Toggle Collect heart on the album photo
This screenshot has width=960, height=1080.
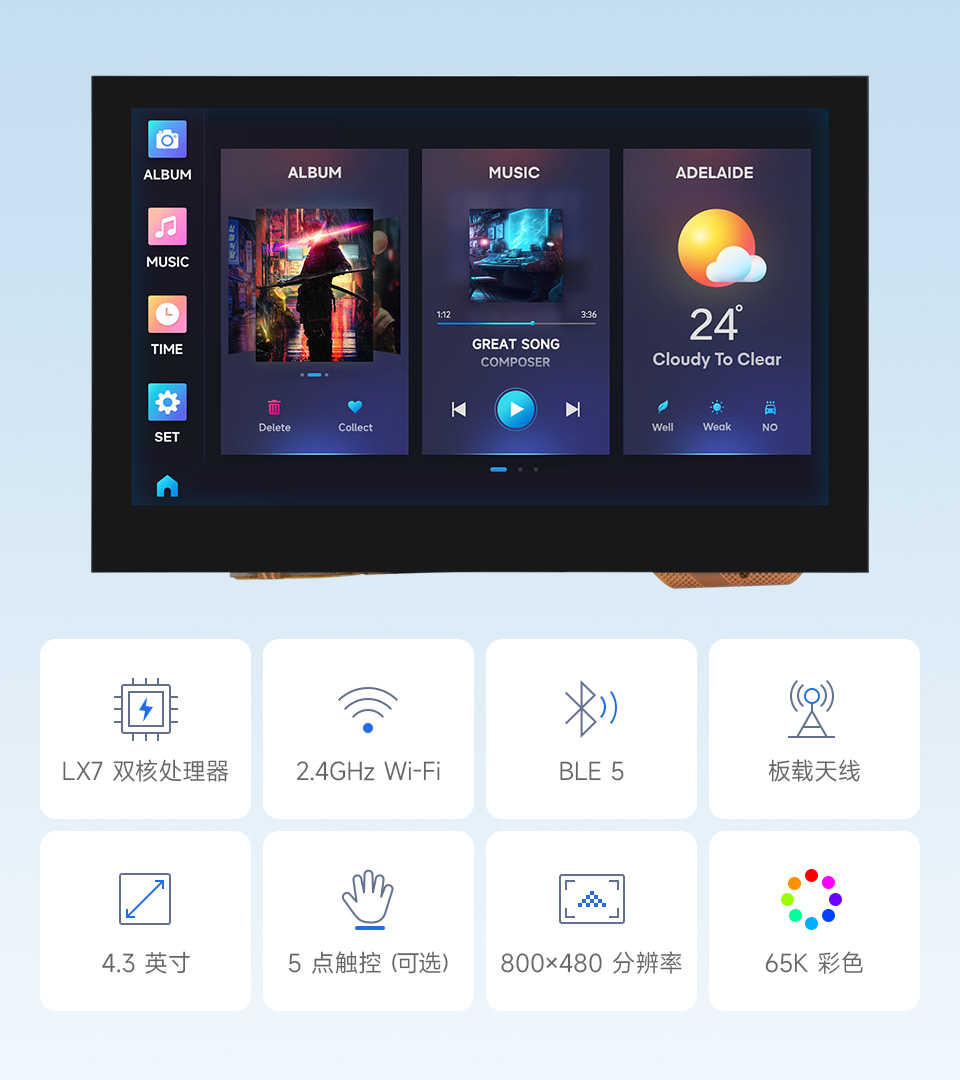pyautogui.click(x=355, y=407)
